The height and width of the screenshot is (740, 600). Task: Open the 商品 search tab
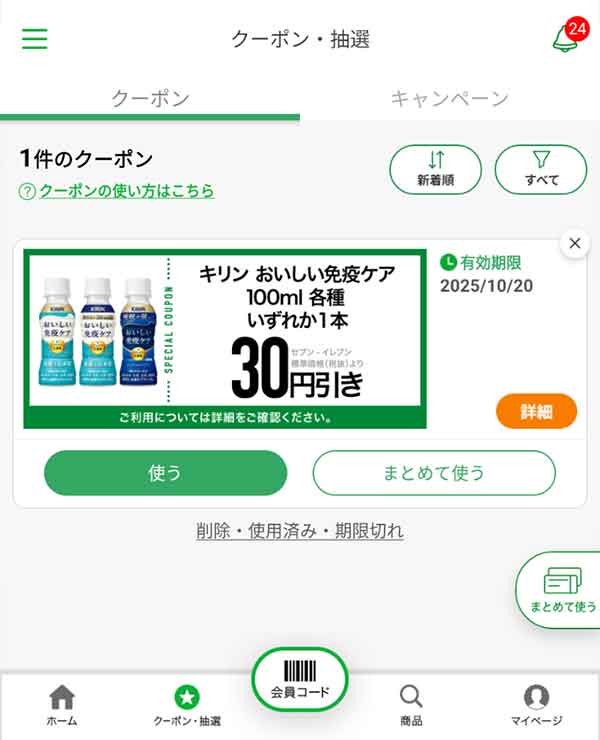pyautogui.click(x=411, y=704)
